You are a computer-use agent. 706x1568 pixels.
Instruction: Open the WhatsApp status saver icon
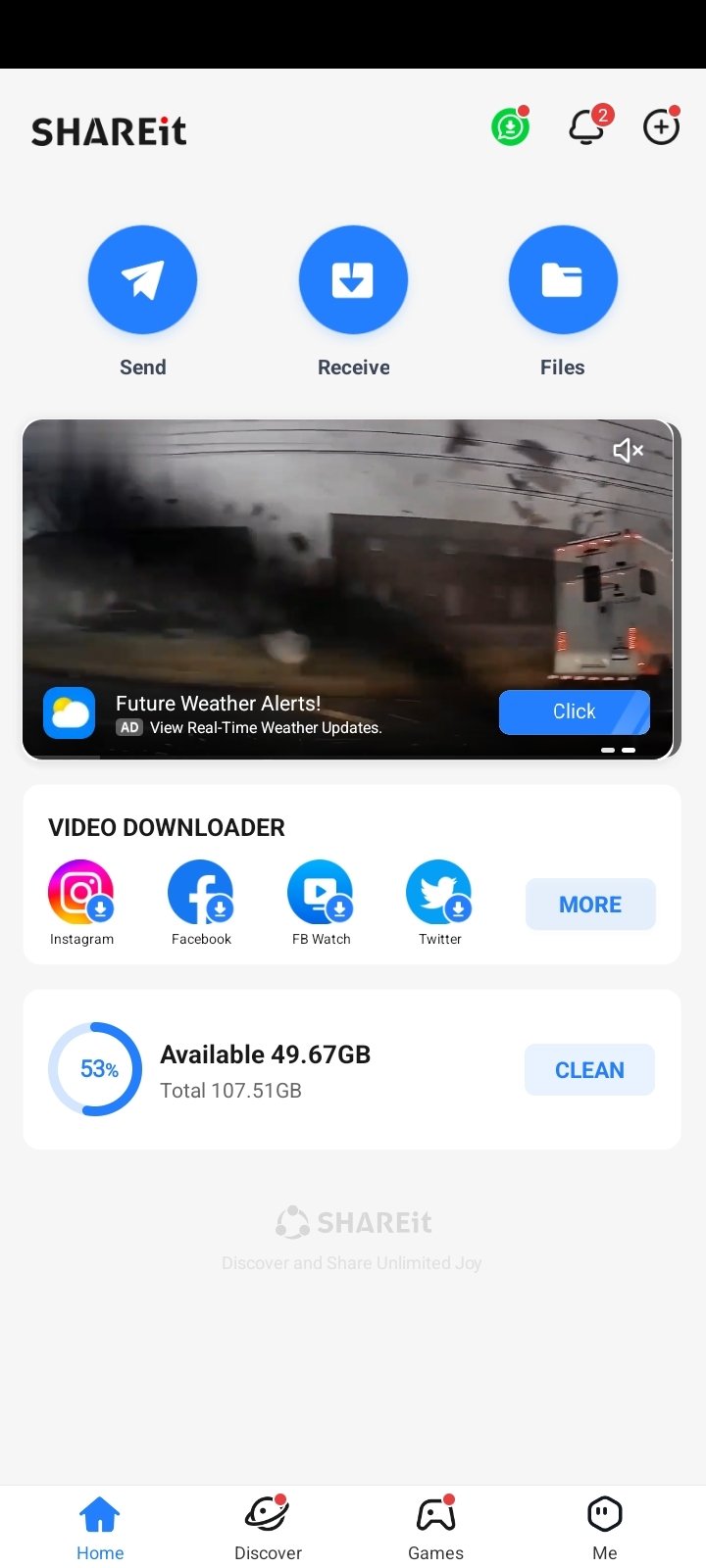510,127
